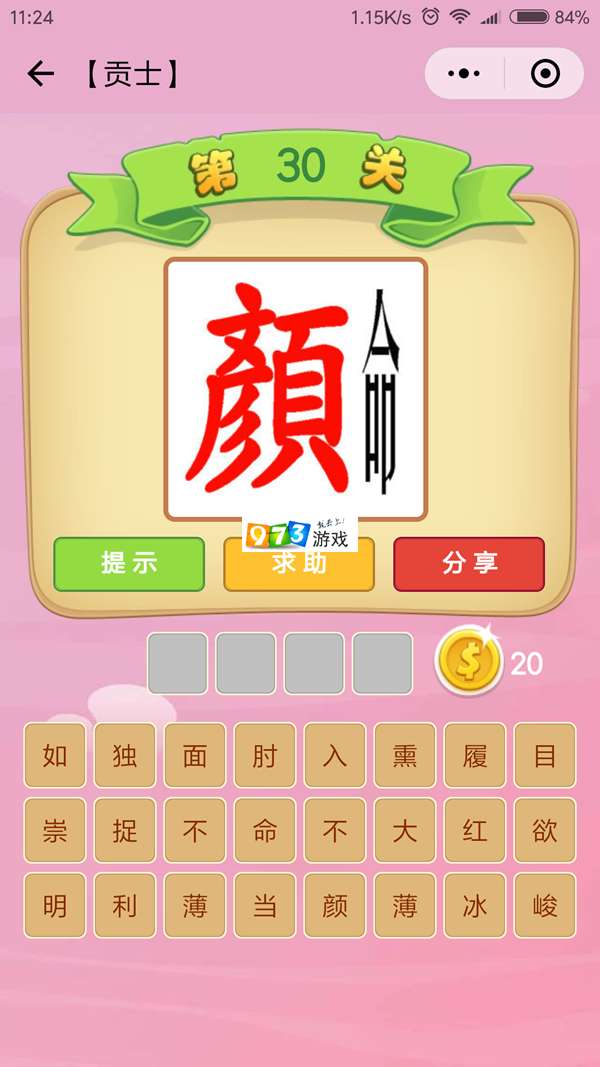Image resolution: width=600 pixels, height=1067 pixels.
Task: Select the character 欲 tile
Action: (545, 831)
